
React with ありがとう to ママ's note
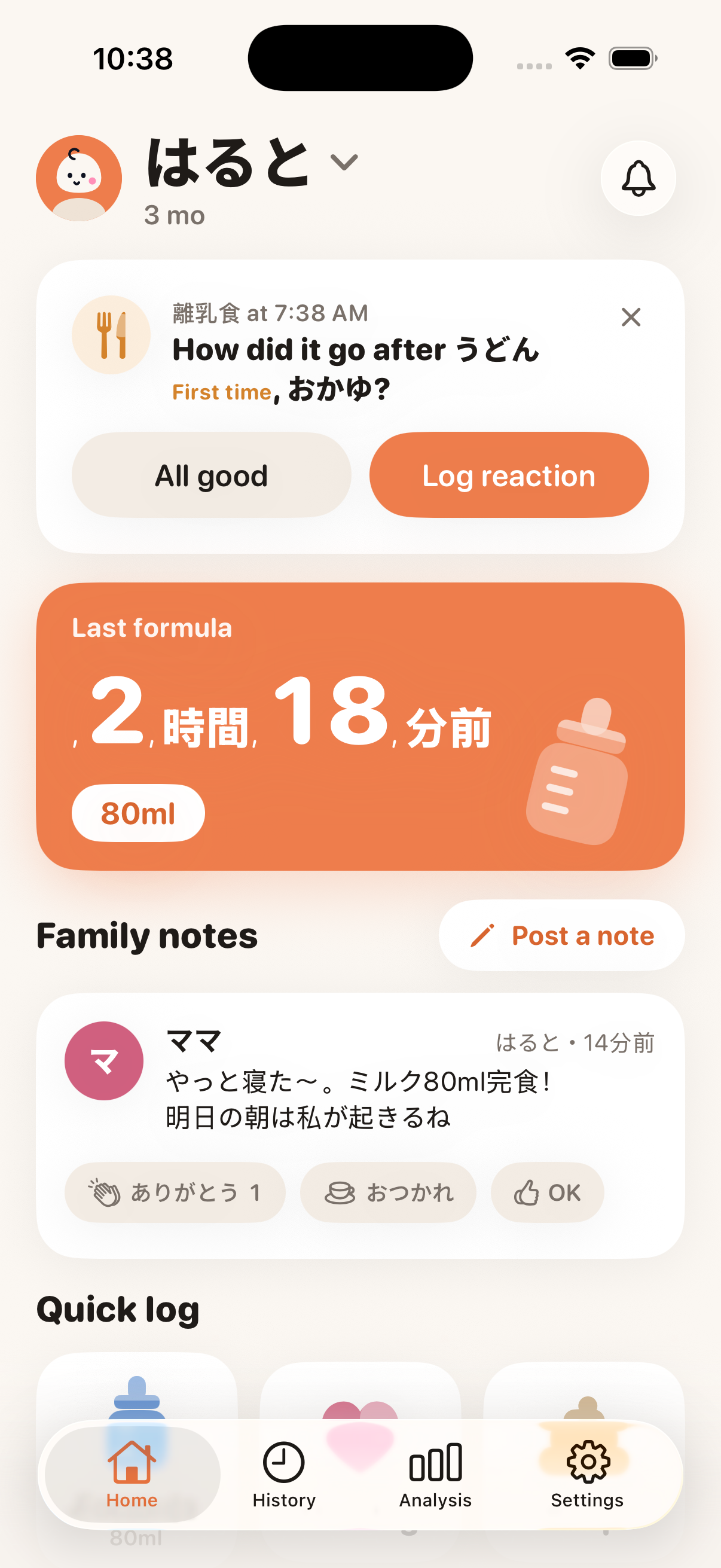pos(175,1192)
